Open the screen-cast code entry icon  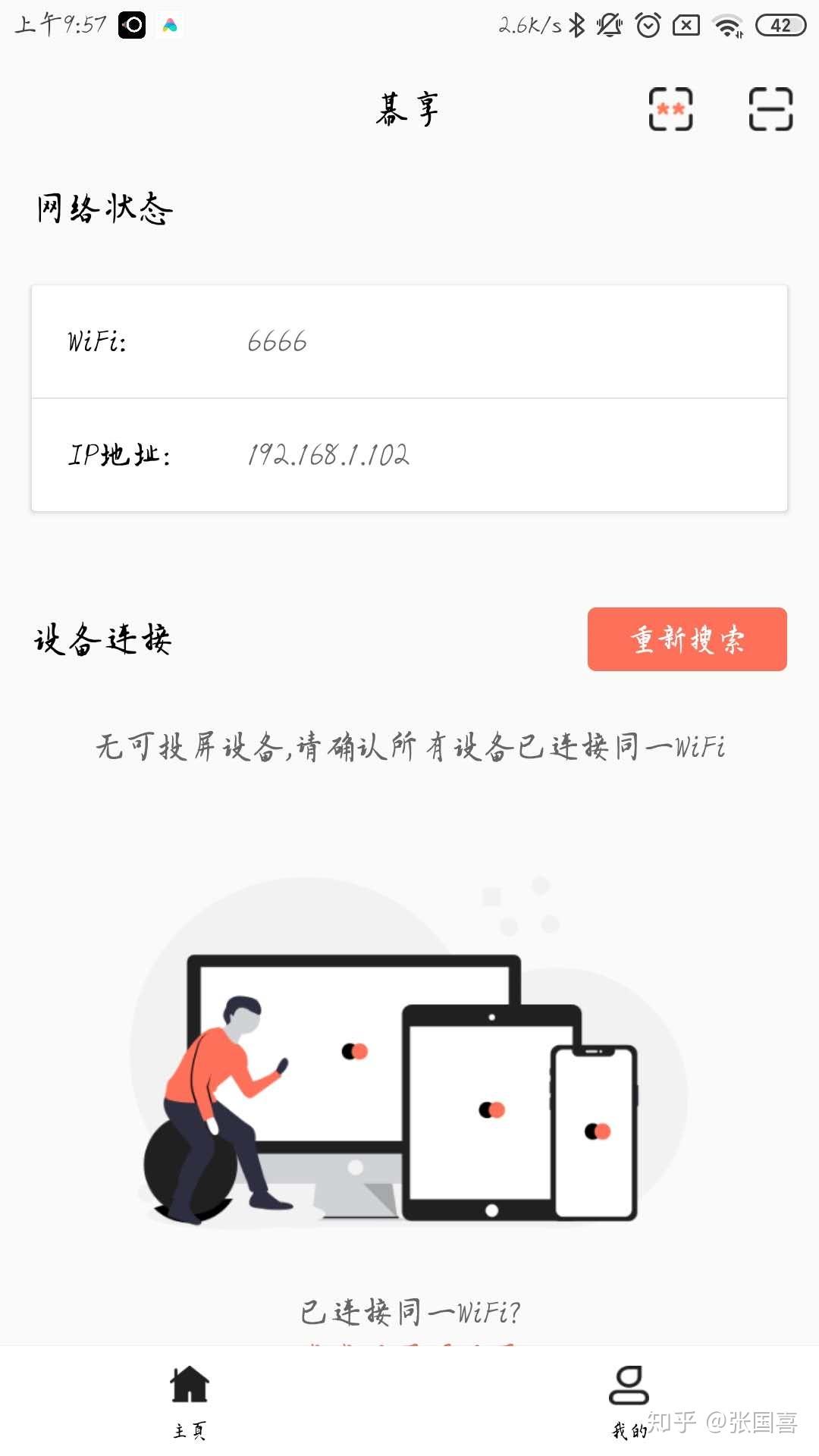coord(670,109)
